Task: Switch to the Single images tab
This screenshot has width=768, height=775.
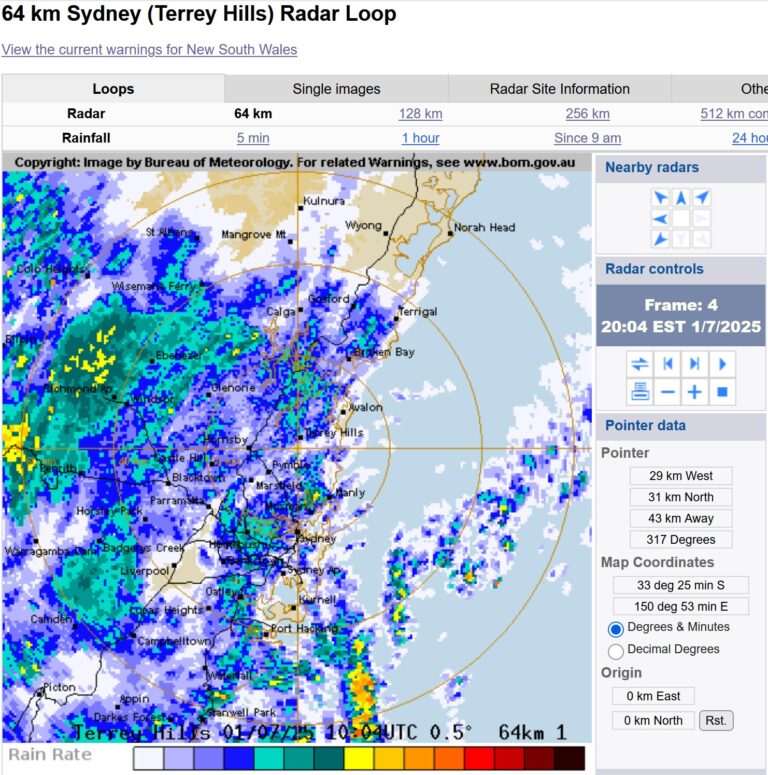Action: tap(336, 89)
